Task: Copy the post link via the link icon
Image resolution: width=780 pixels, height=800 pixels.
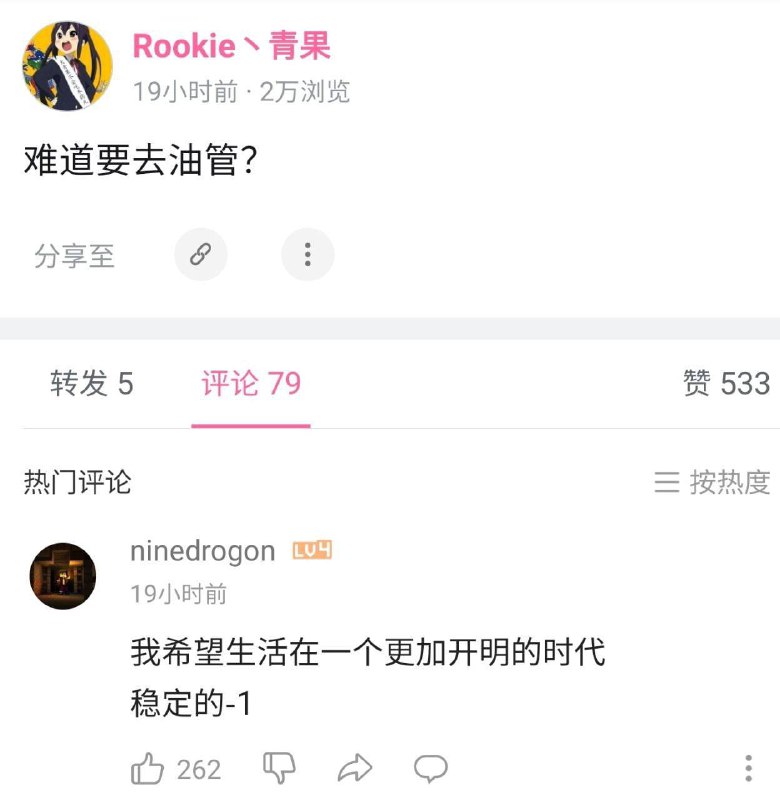Action: click(201, 255)
